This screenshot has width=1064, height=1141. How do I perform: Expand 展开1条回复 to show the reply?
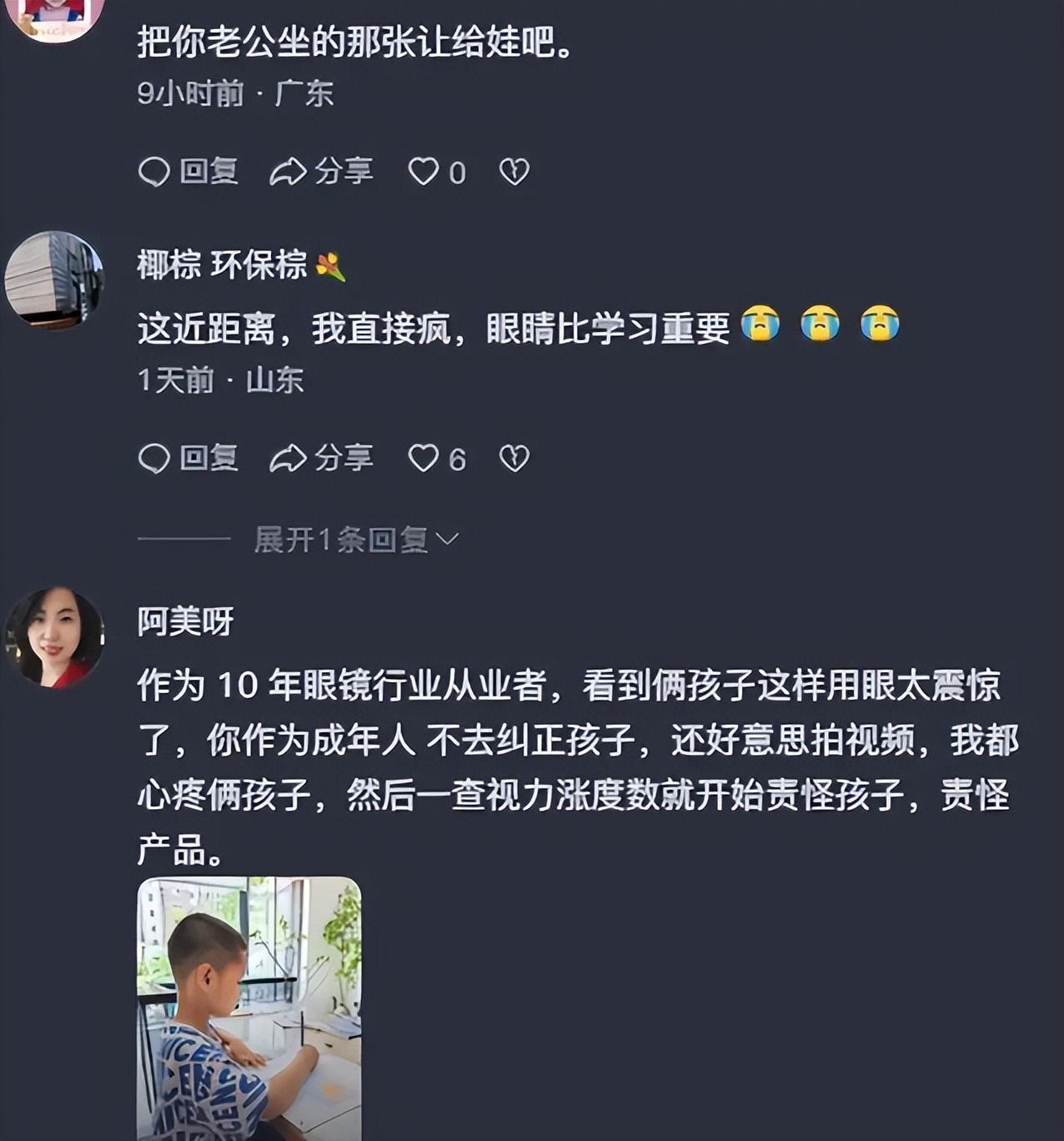pos(344,540)
